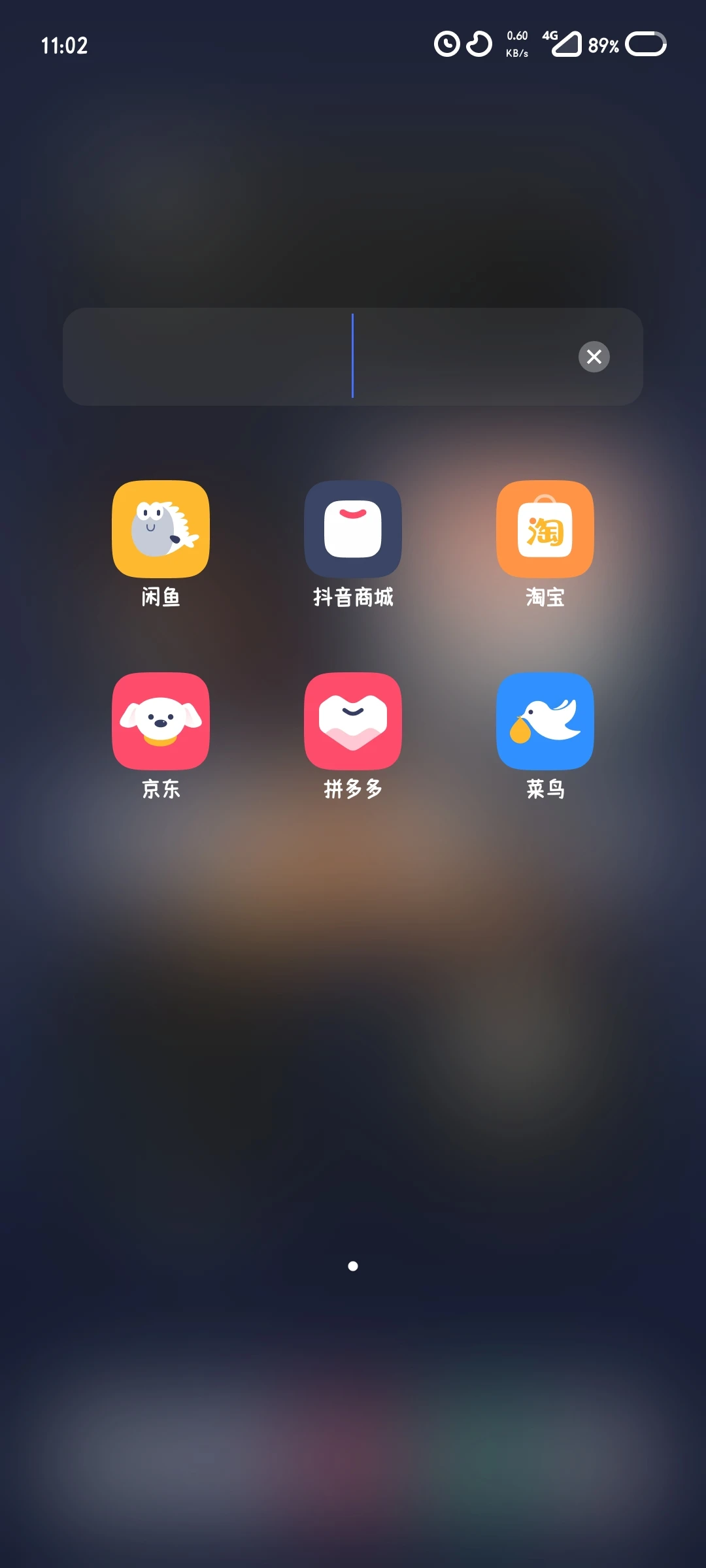Launch the 京东 app
The width and height of the screenshot is (706, 1568).
pyautogui.click(x=161, y=721)
